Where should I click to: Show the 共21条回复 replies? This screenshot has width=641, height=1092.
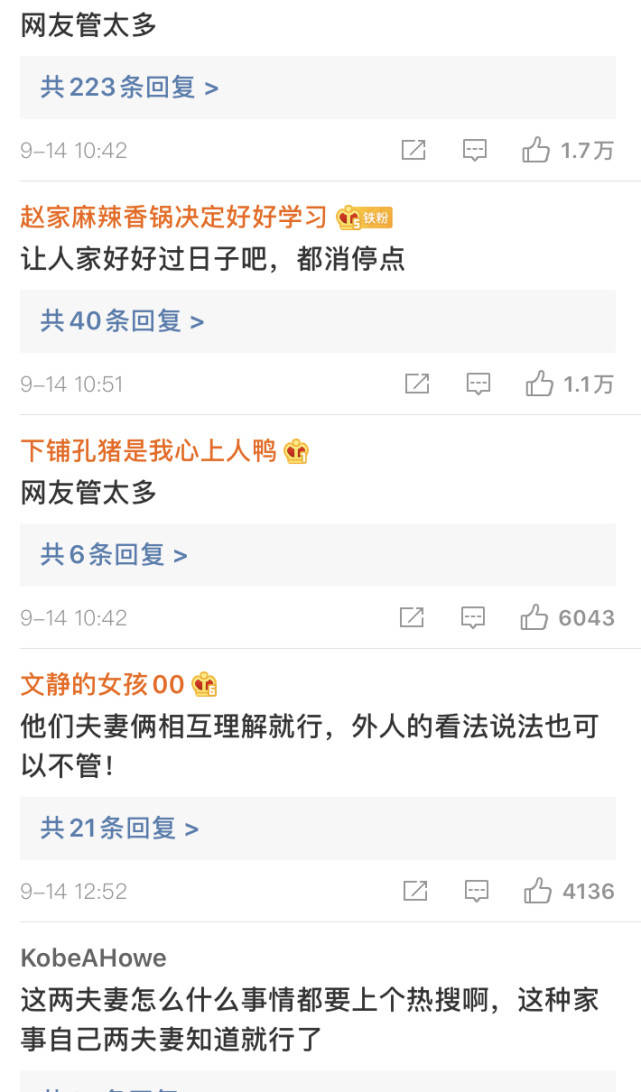[x=119, y=828]
